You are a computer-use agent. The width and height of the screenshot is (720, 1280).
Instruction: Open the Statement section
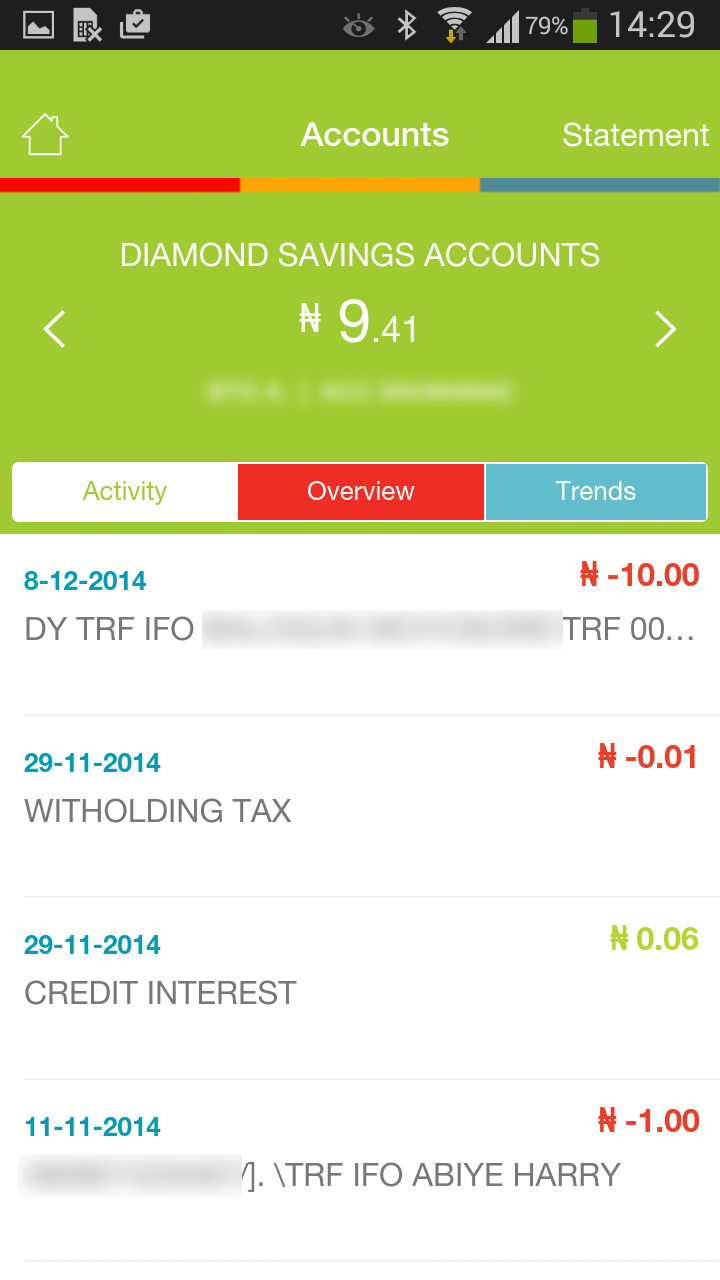(x=635, y=135)
